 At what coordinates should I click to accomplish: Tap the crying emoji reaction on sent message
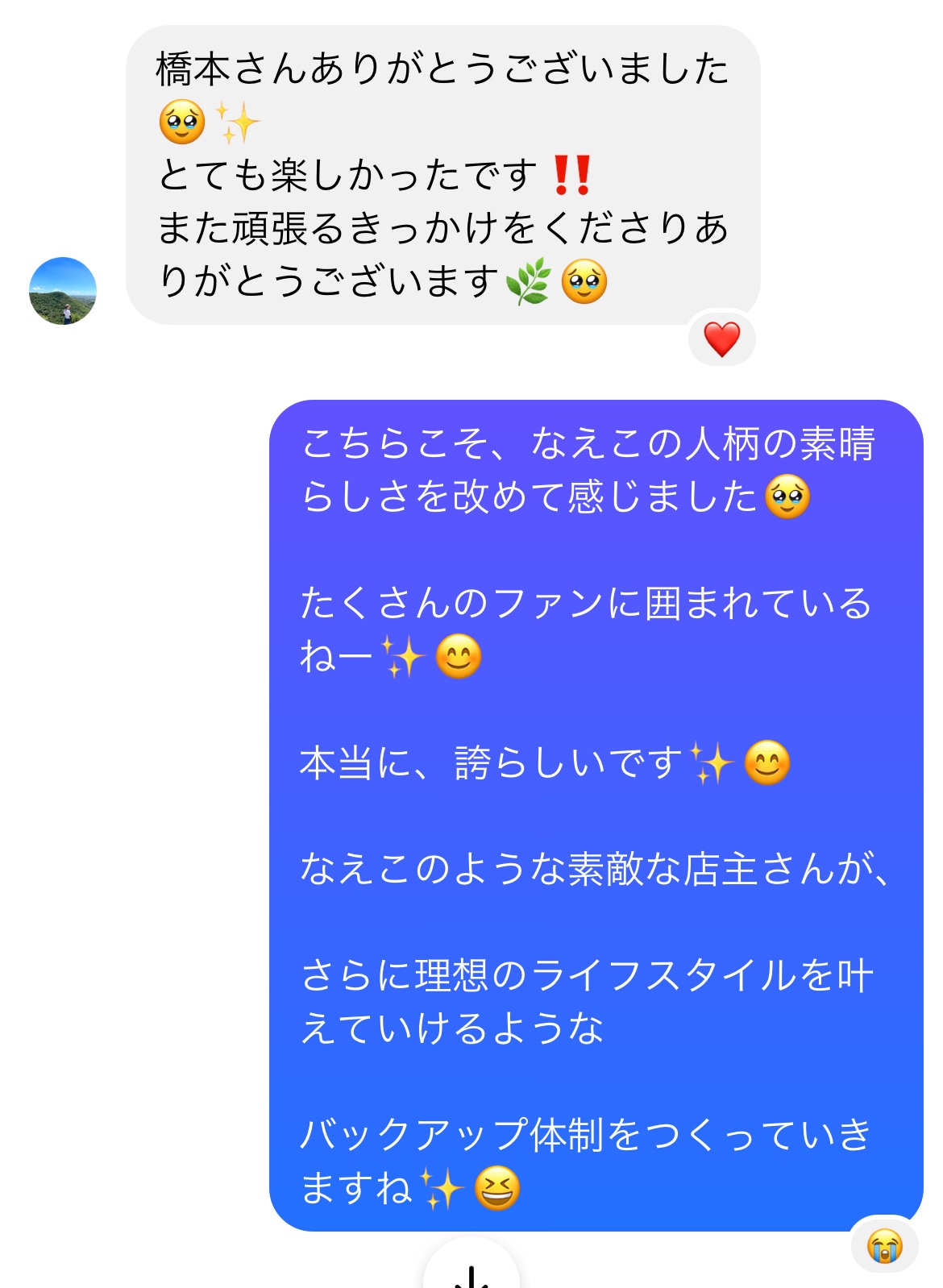pyautogui.click(x=884, y=1246)
